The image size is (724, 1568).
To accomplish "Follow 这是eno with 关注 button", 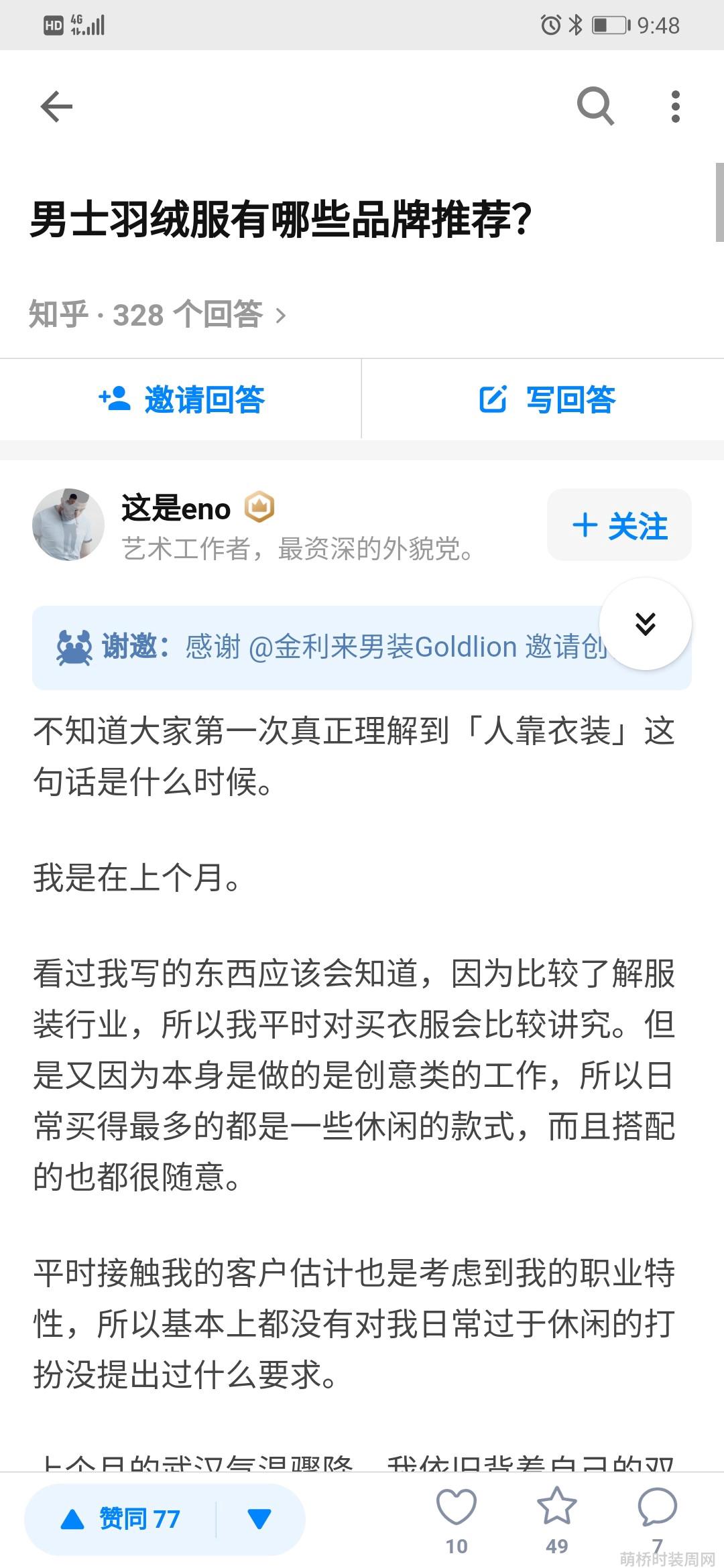I will 619,525.
